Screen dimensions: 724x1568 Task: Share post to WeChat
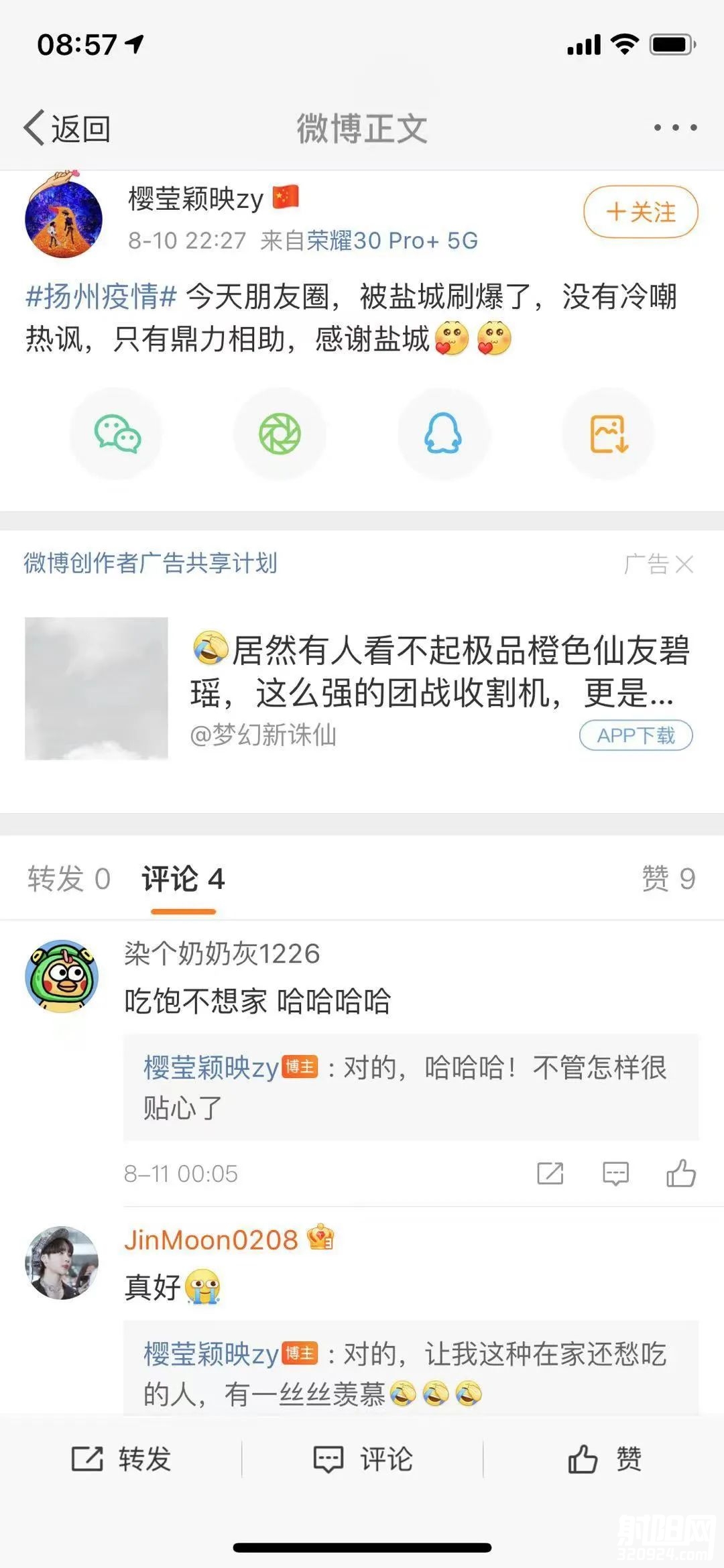117,434
